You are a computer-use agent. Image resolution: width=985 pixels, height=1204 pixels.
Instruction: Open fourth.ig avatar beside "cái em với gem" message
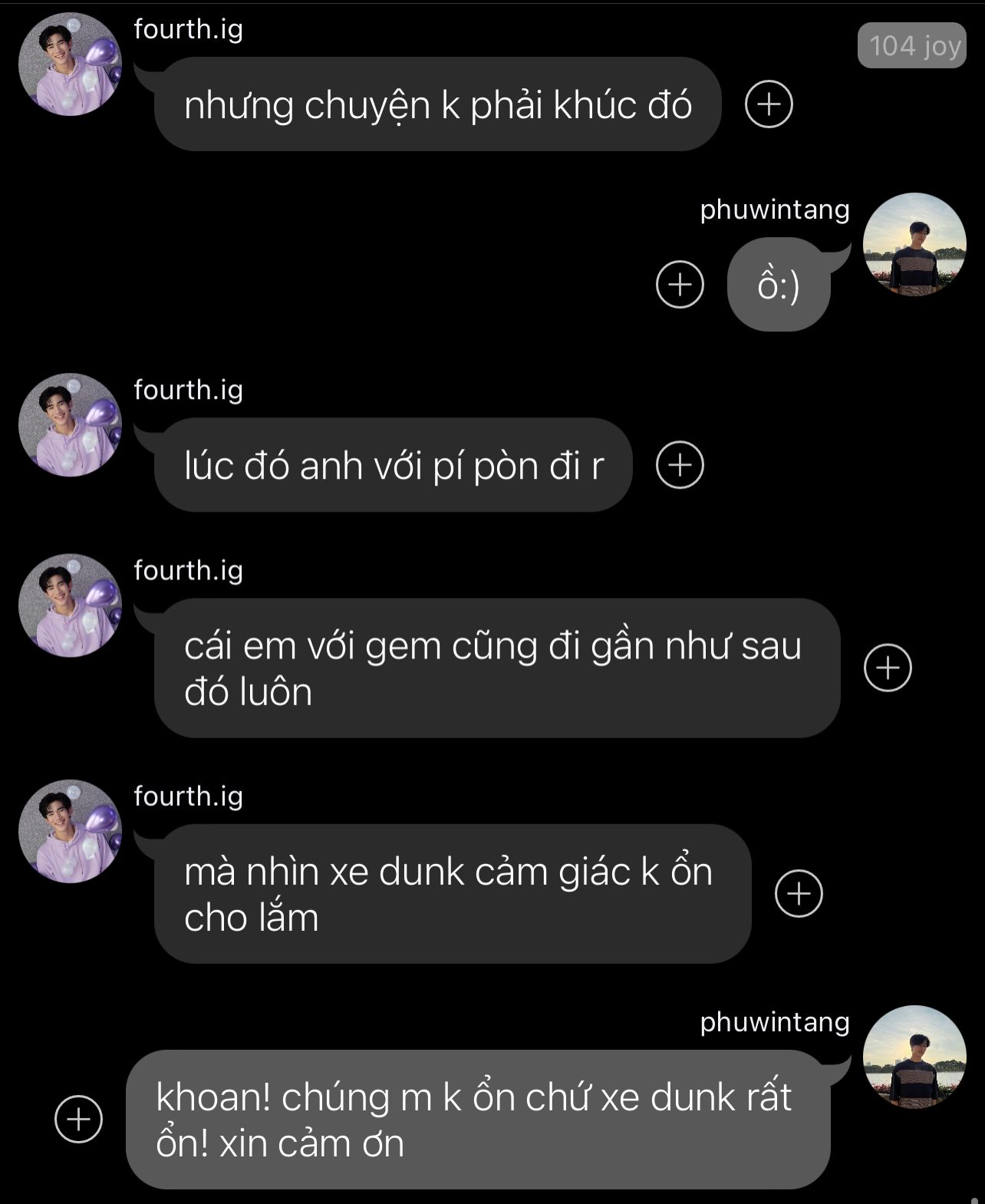tap(70, 605)
